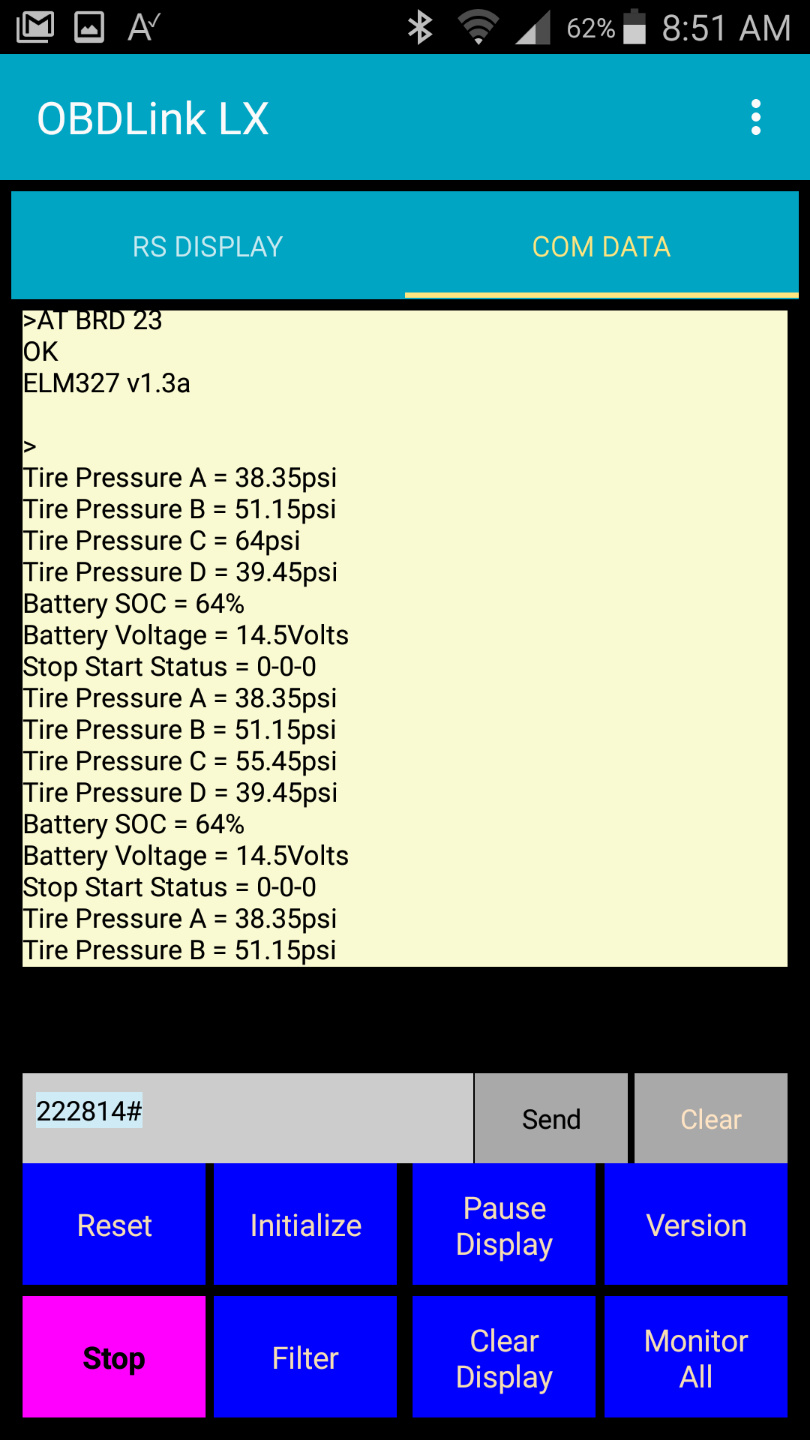Select the COM DATA tab
This screenshot has height=1440, width=810.
(x=601, y=247)
